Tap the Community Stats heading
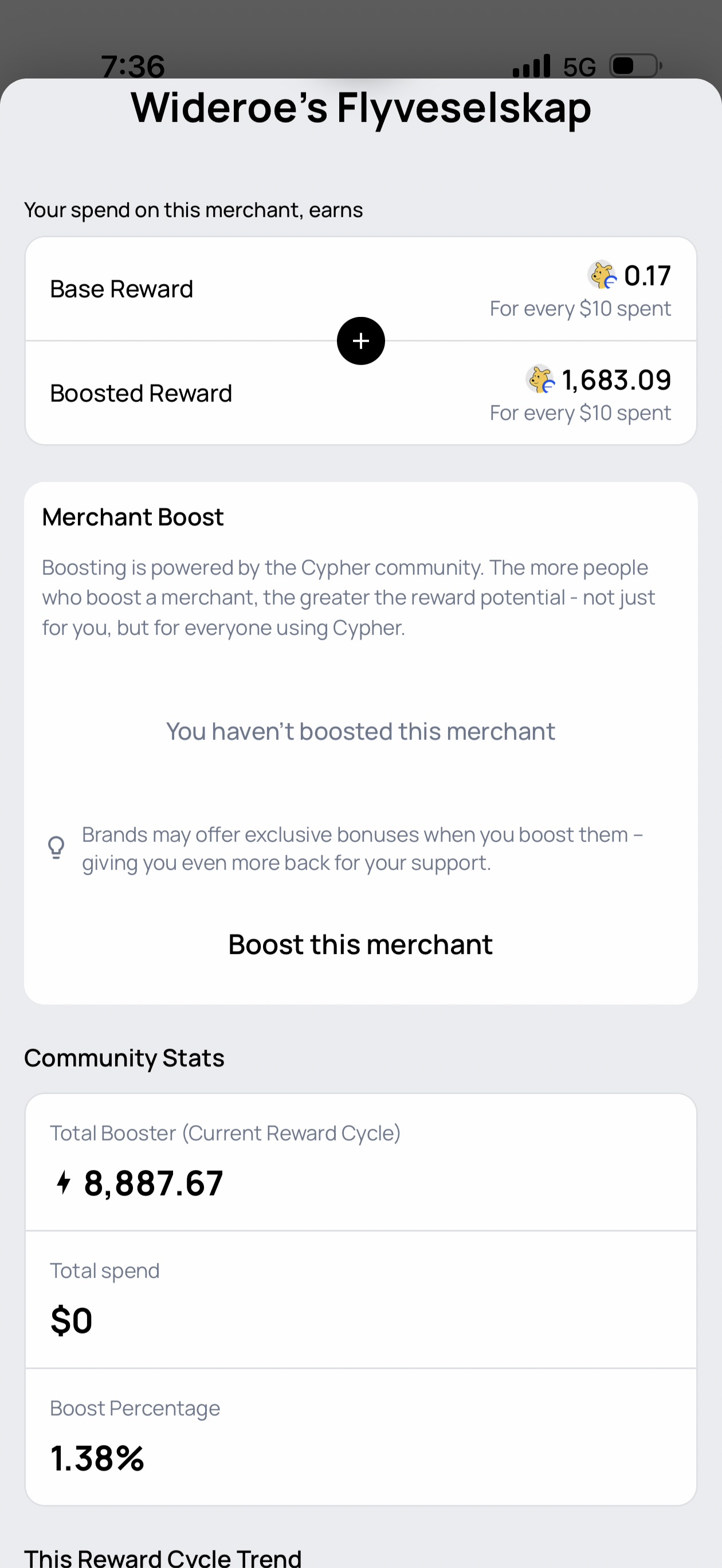This screenshot has width=722, height=1568. click(124, 1057)
